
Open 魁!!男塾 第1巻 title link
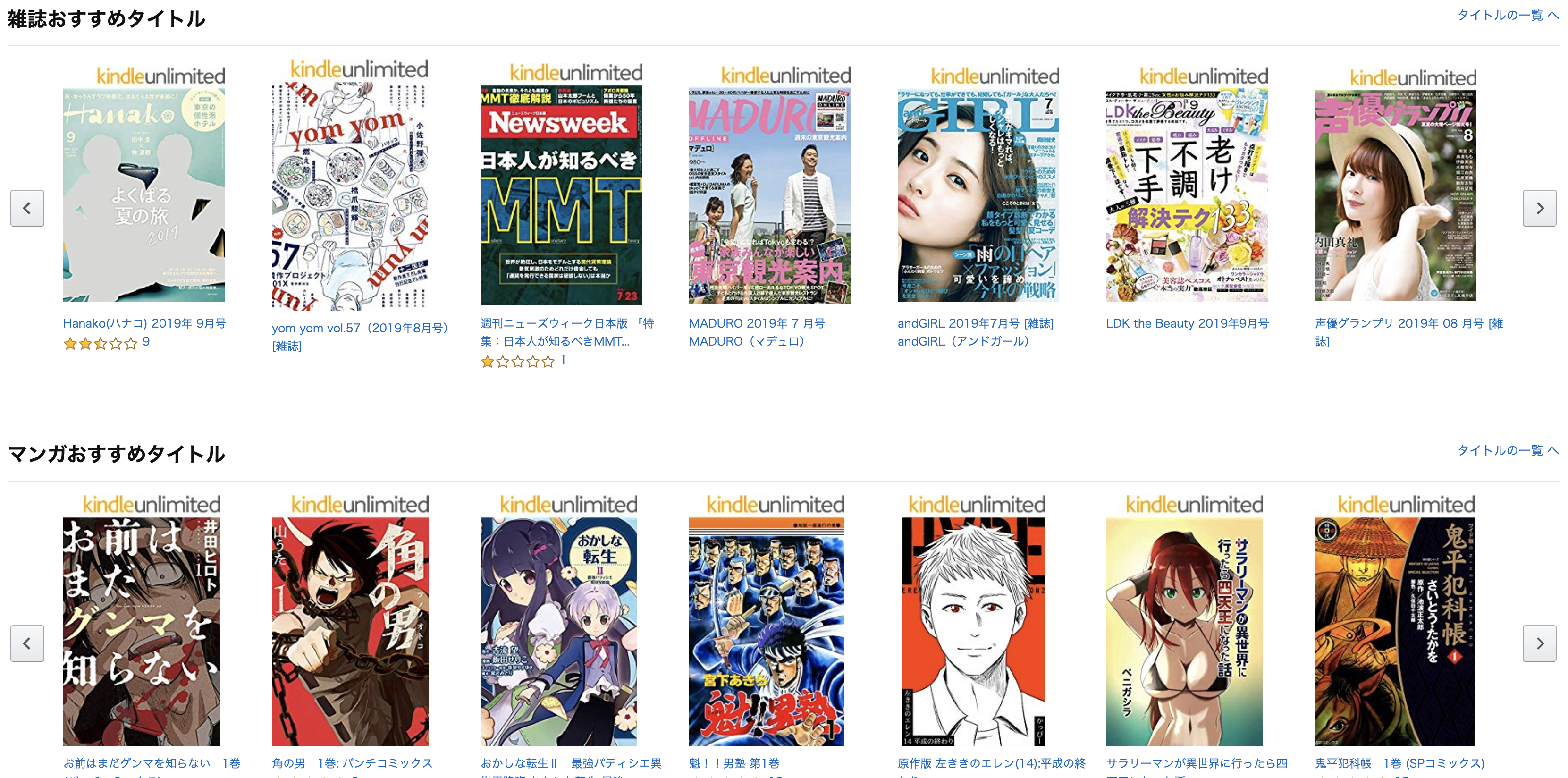(733, 763)
